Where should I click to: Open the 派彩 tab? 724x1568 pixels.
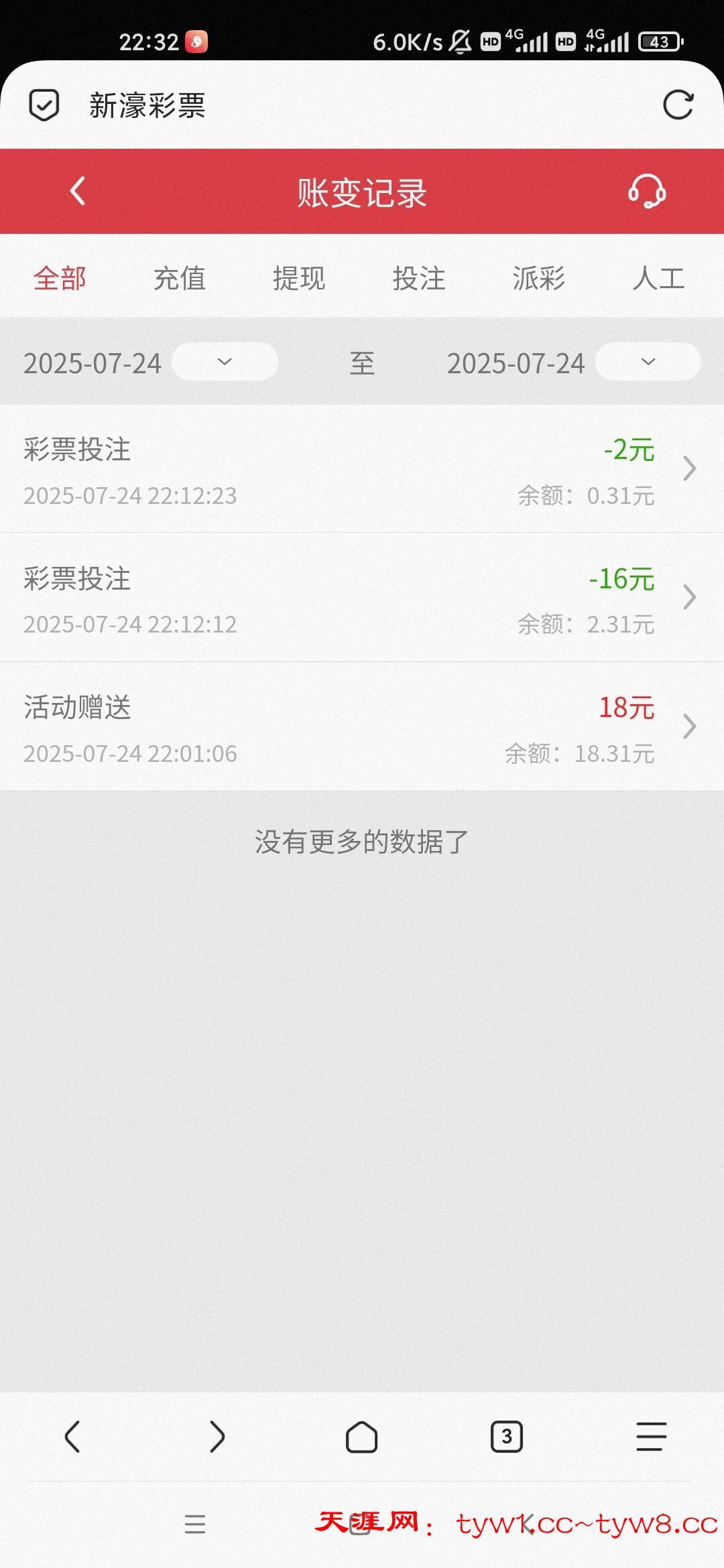tap(538, 278)
